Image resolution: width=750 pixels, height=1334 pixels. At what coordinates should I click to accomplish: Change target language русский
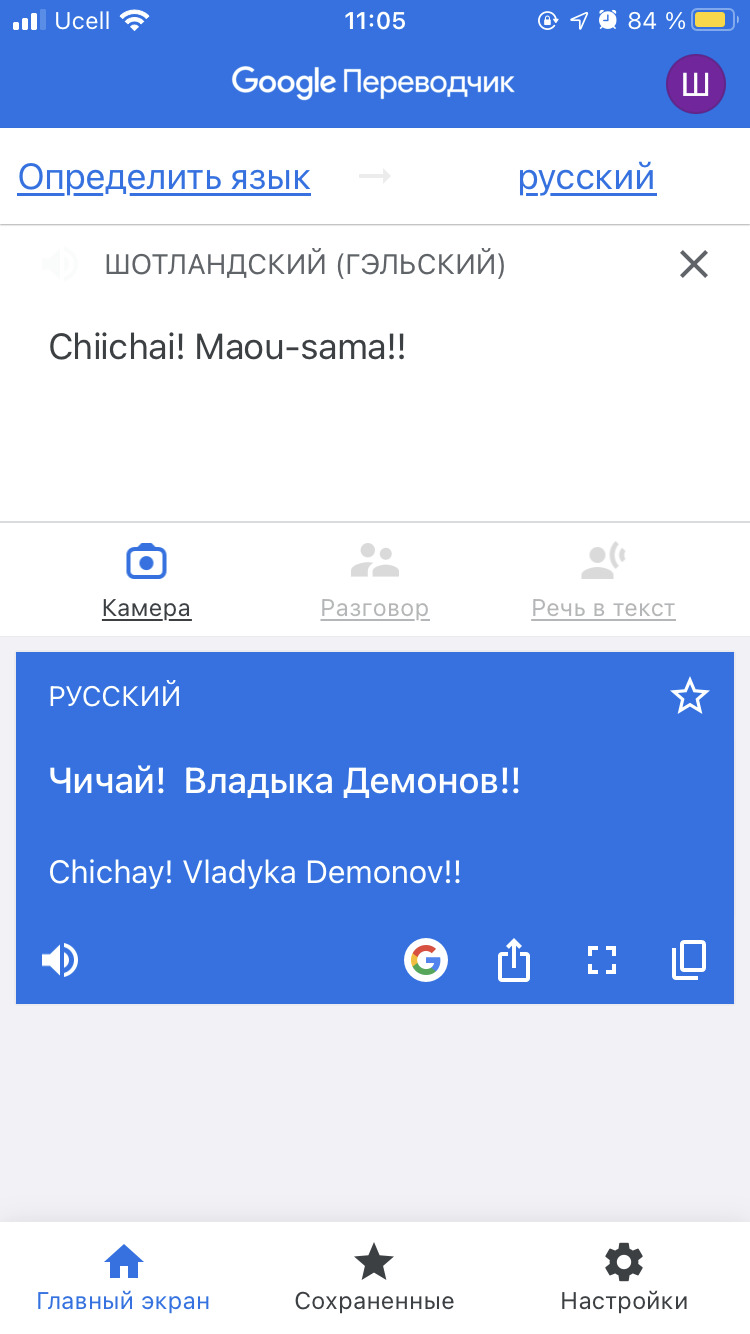[x=586, y=178]
